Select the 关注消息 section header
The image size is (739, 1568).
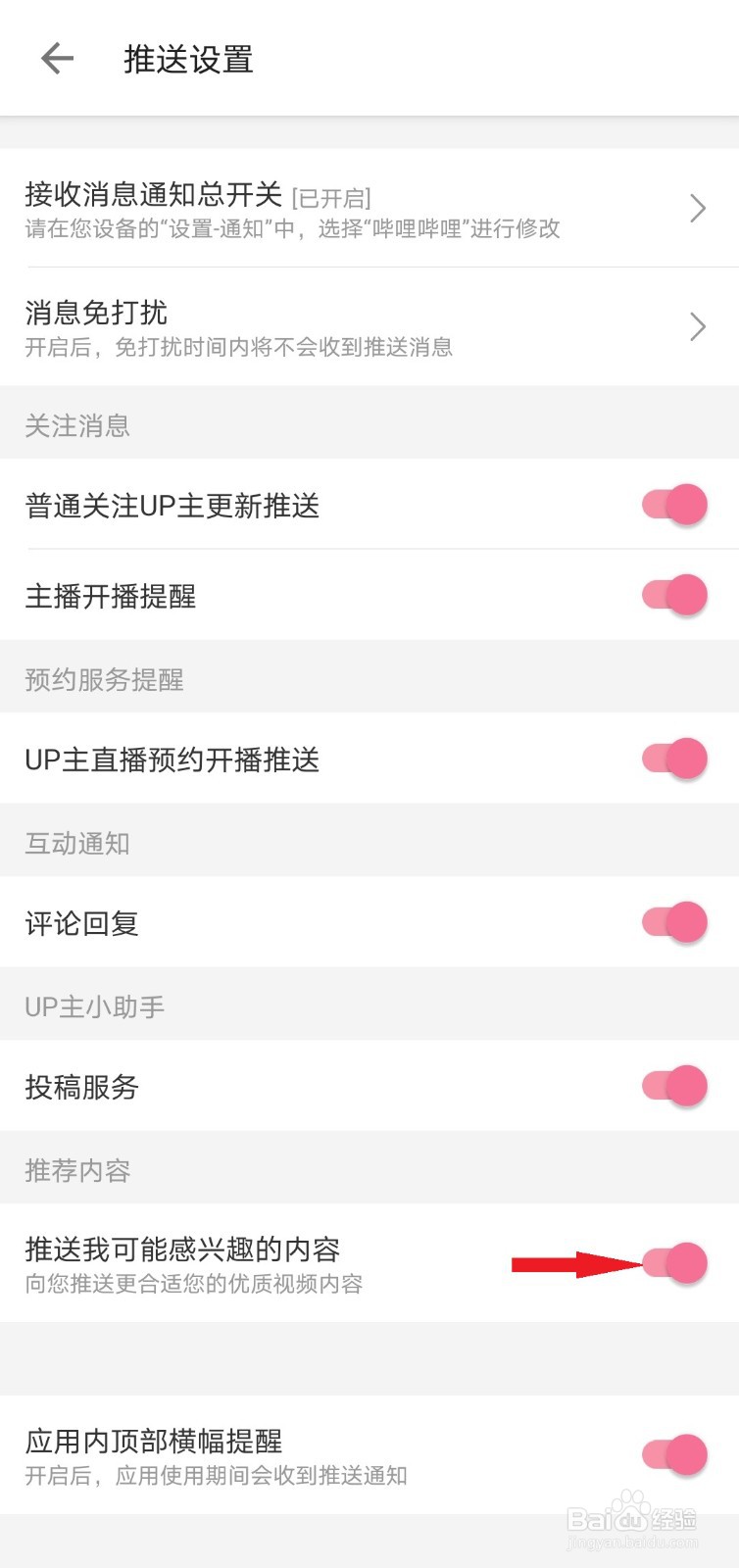click(x=76, y=425)
